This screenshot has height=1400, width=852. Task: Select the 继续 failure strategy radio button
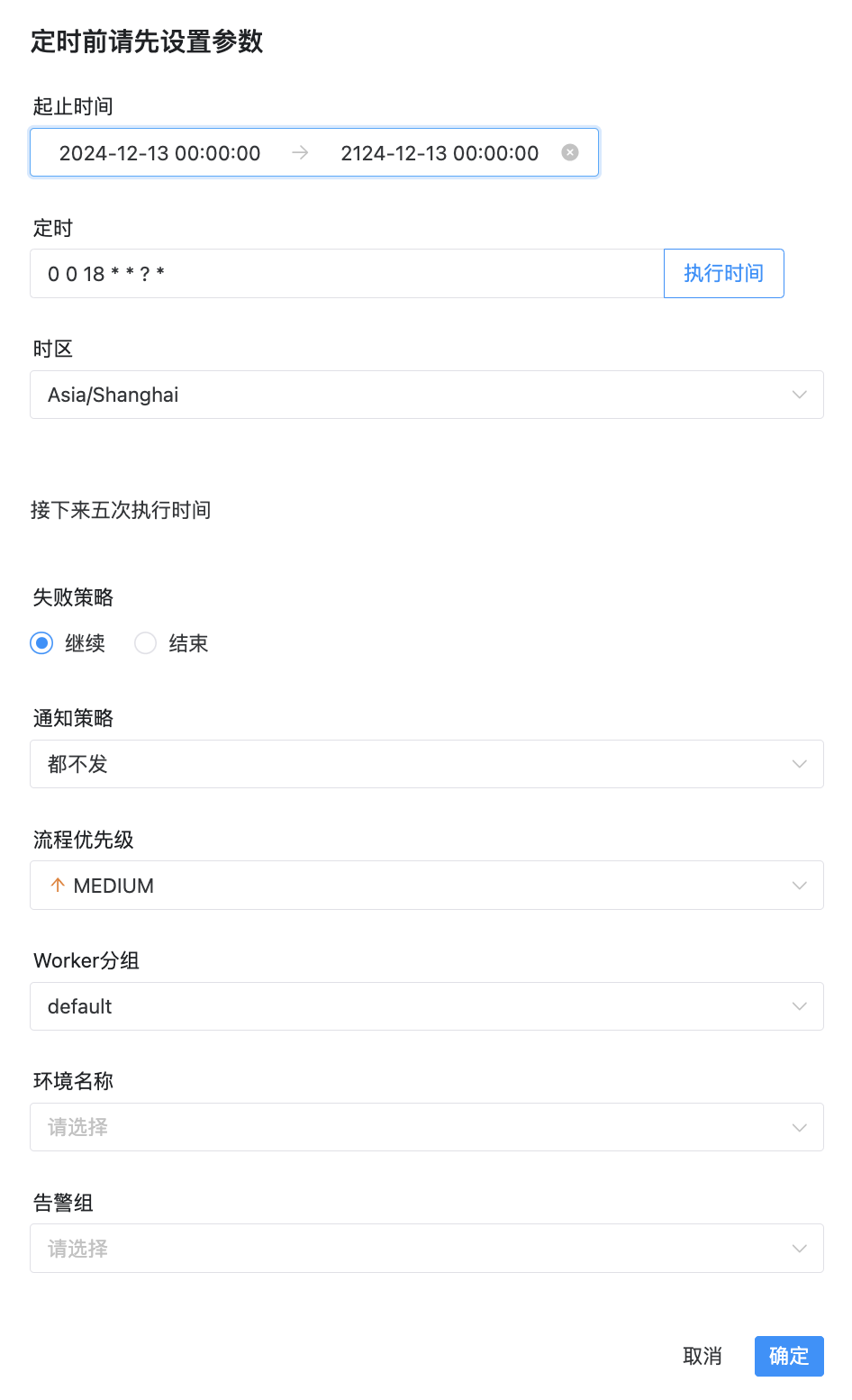[41, 643]
